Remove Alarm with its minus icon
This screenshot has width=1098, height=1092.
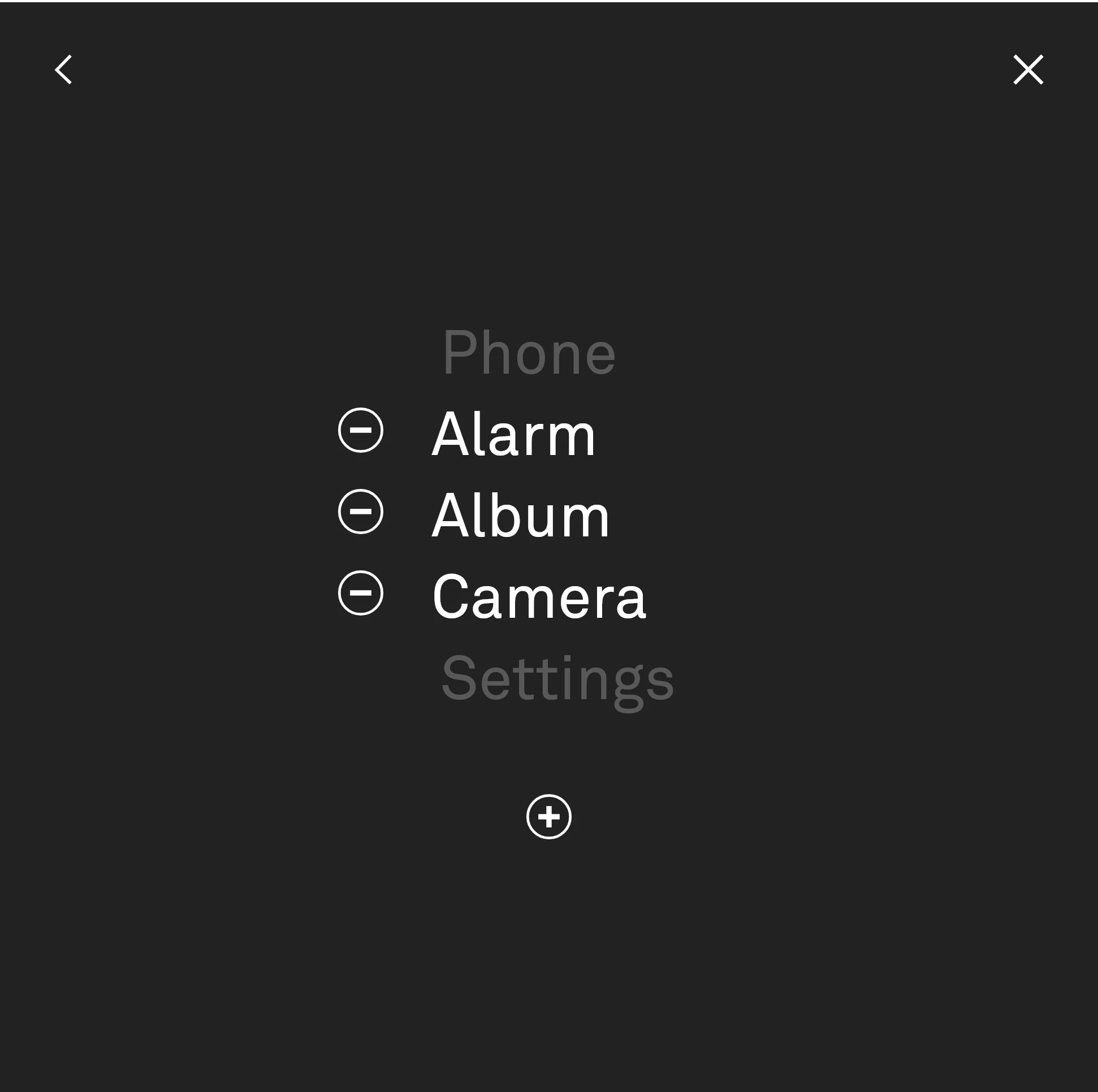click(x=360, y=430)
